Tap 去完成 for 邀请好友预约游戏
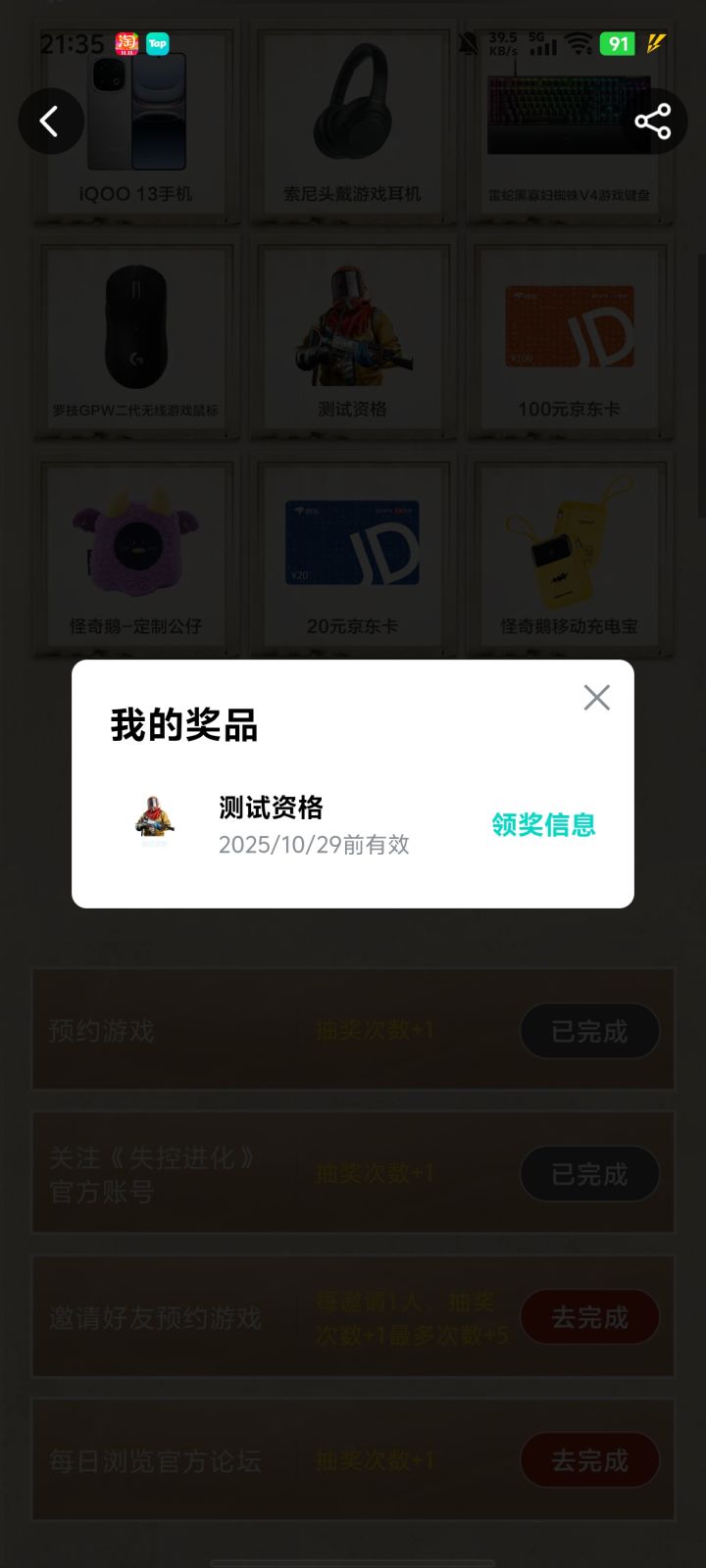 coord(590,1316)
